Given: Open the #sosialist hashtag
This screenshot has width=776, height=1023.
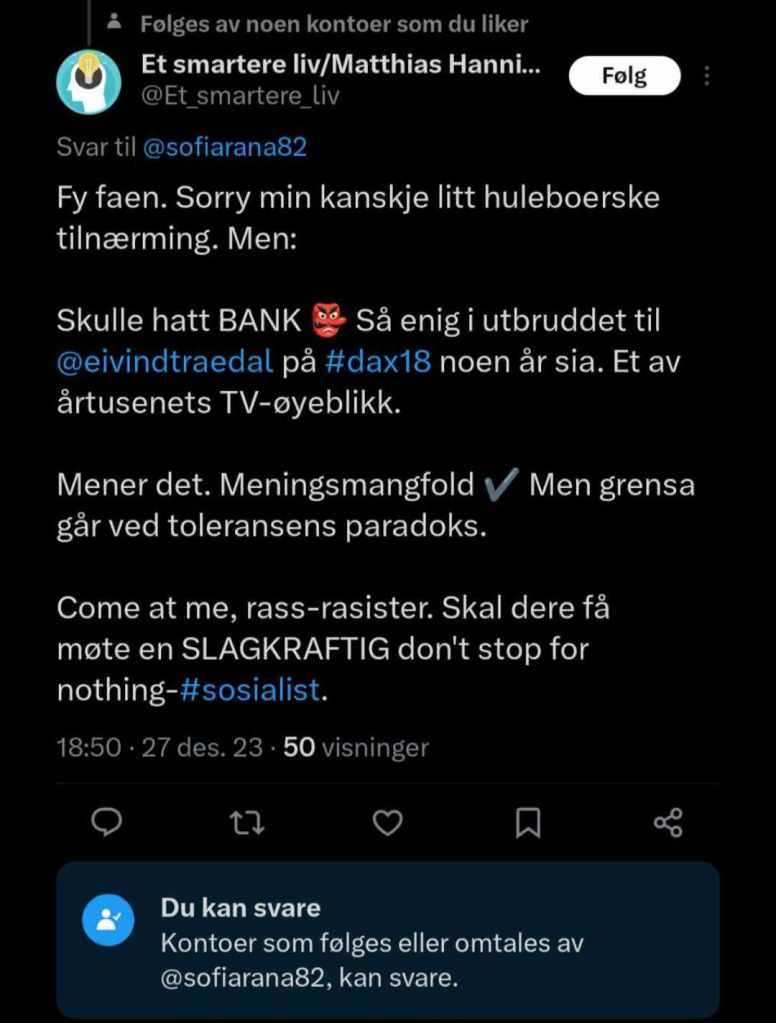Looking at the screenshot, I should [251, 689].
